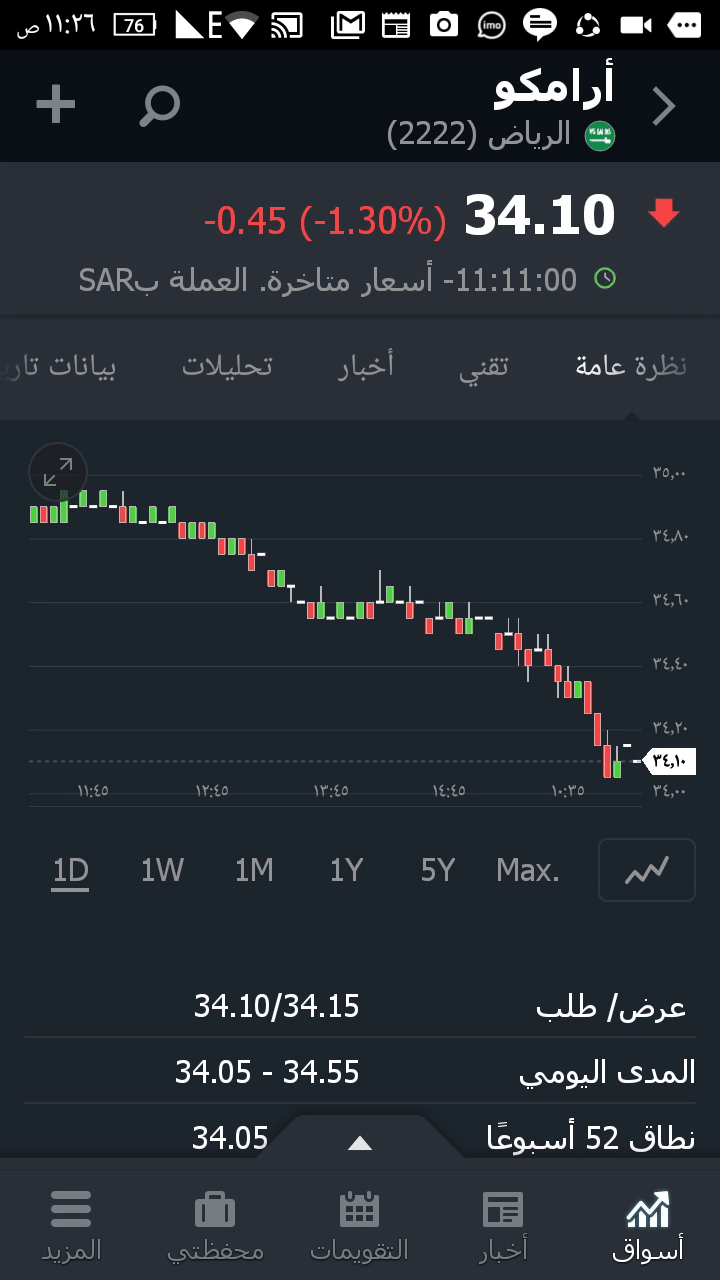Choose the 1Y chart range
The width and height of the screenshot is (720, 1280).
[346, 871]
